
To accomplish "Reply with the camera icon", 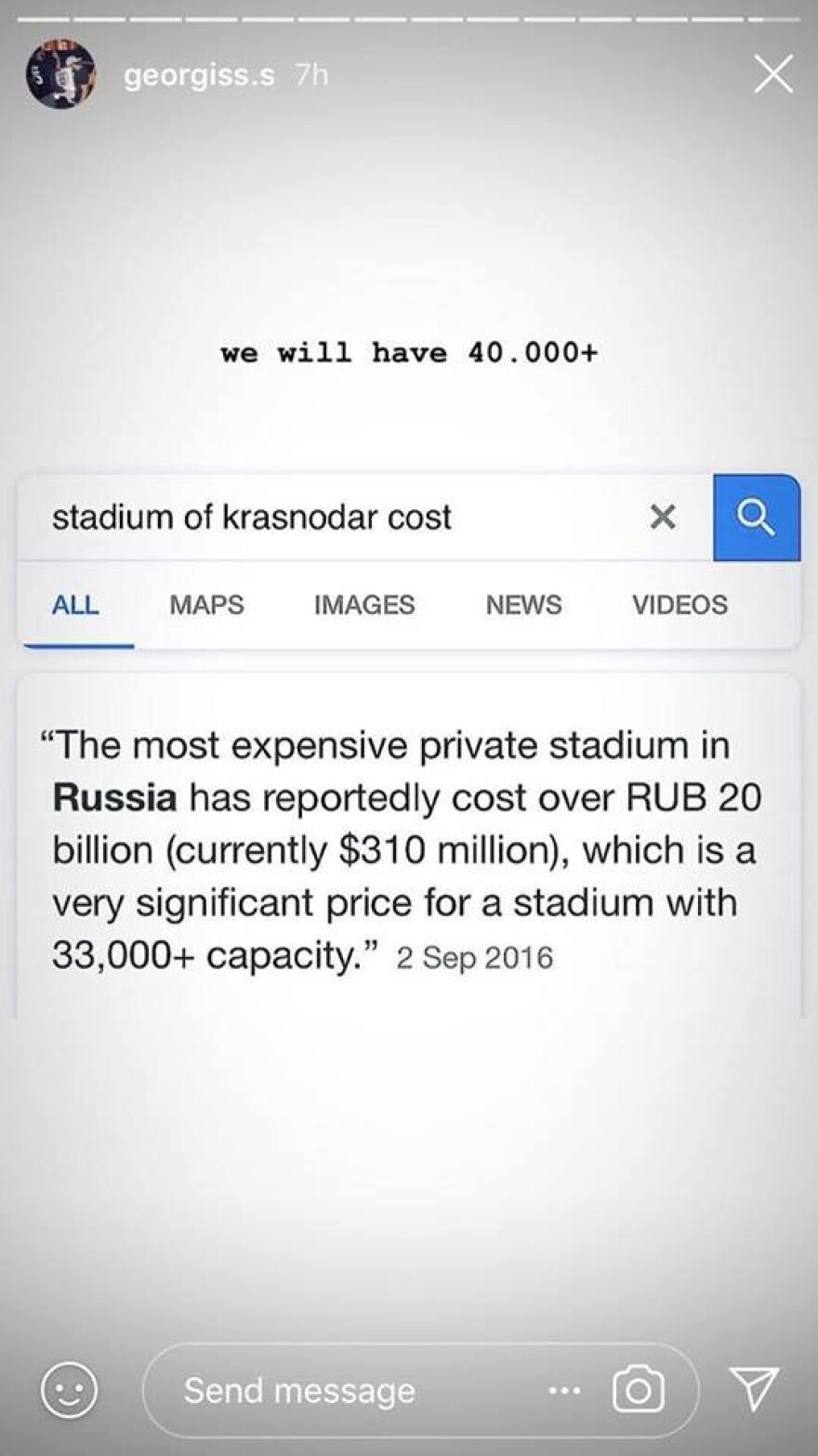I will click(x=638, y=1390).
